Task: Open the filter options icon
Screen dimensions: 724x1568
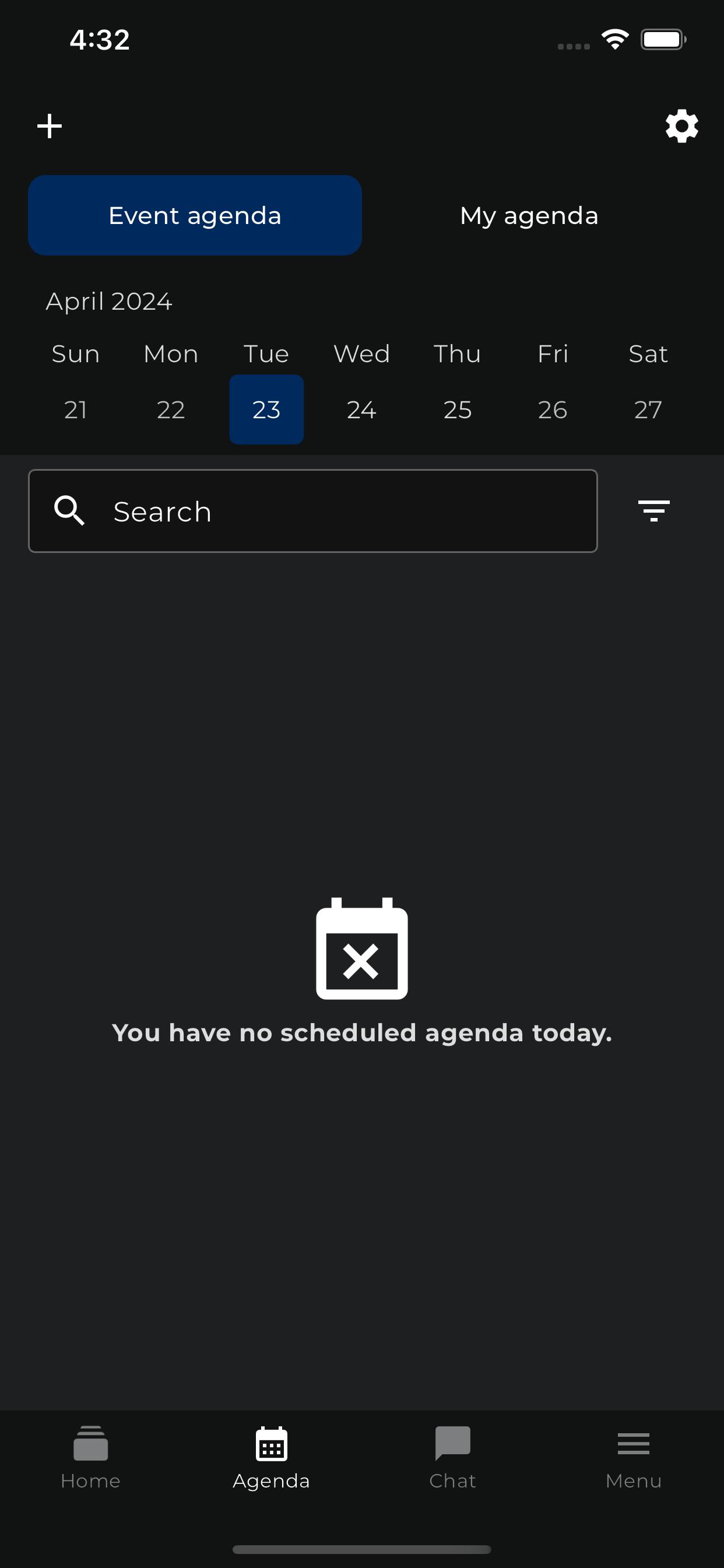Action: pos(653,512)
